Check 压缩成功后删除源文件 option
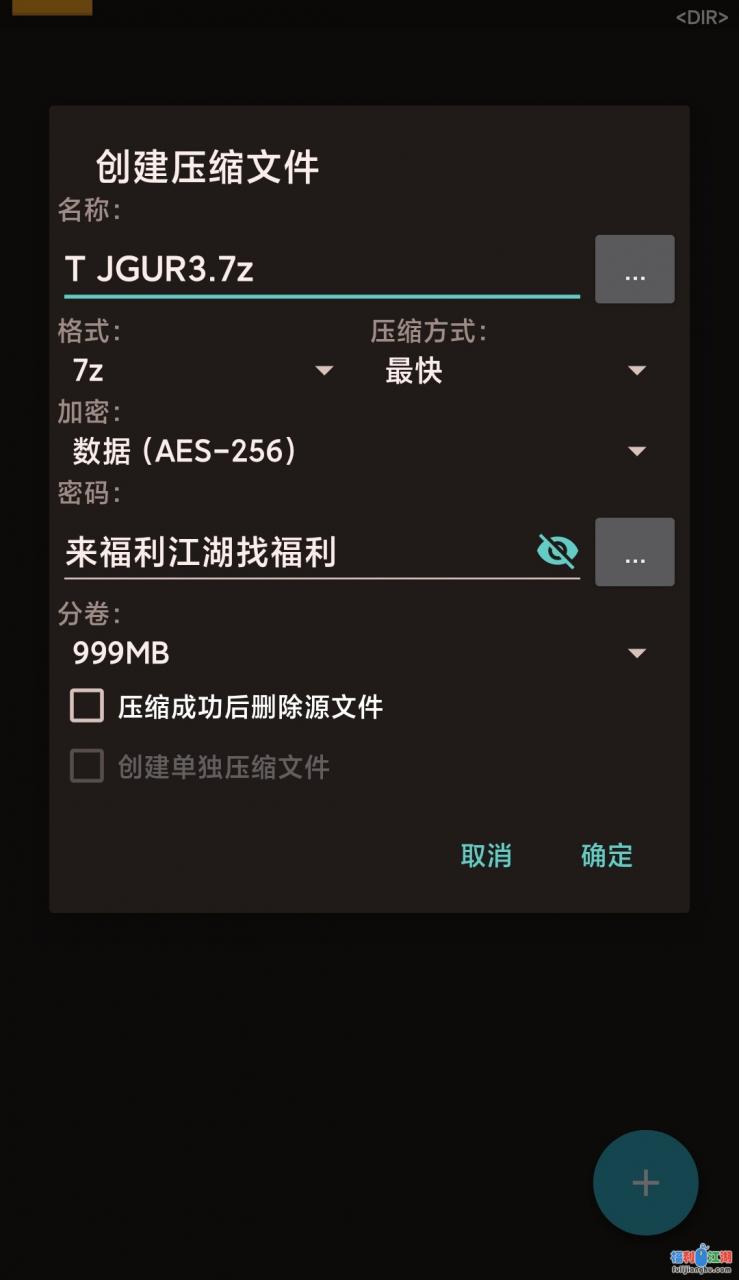This screenshot has height=1280, width=739. click(87, 707)
